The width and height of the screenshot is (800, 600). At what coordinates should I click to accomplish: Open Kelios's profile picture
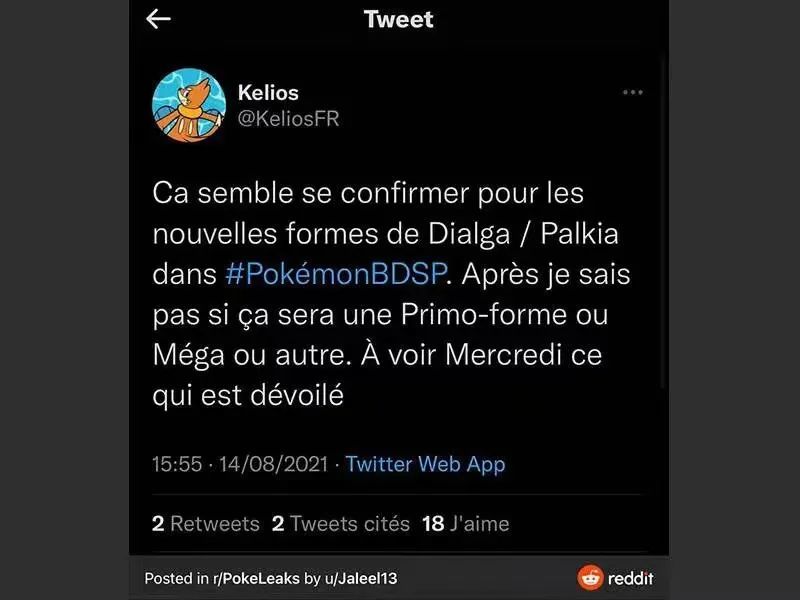point(187,105)
